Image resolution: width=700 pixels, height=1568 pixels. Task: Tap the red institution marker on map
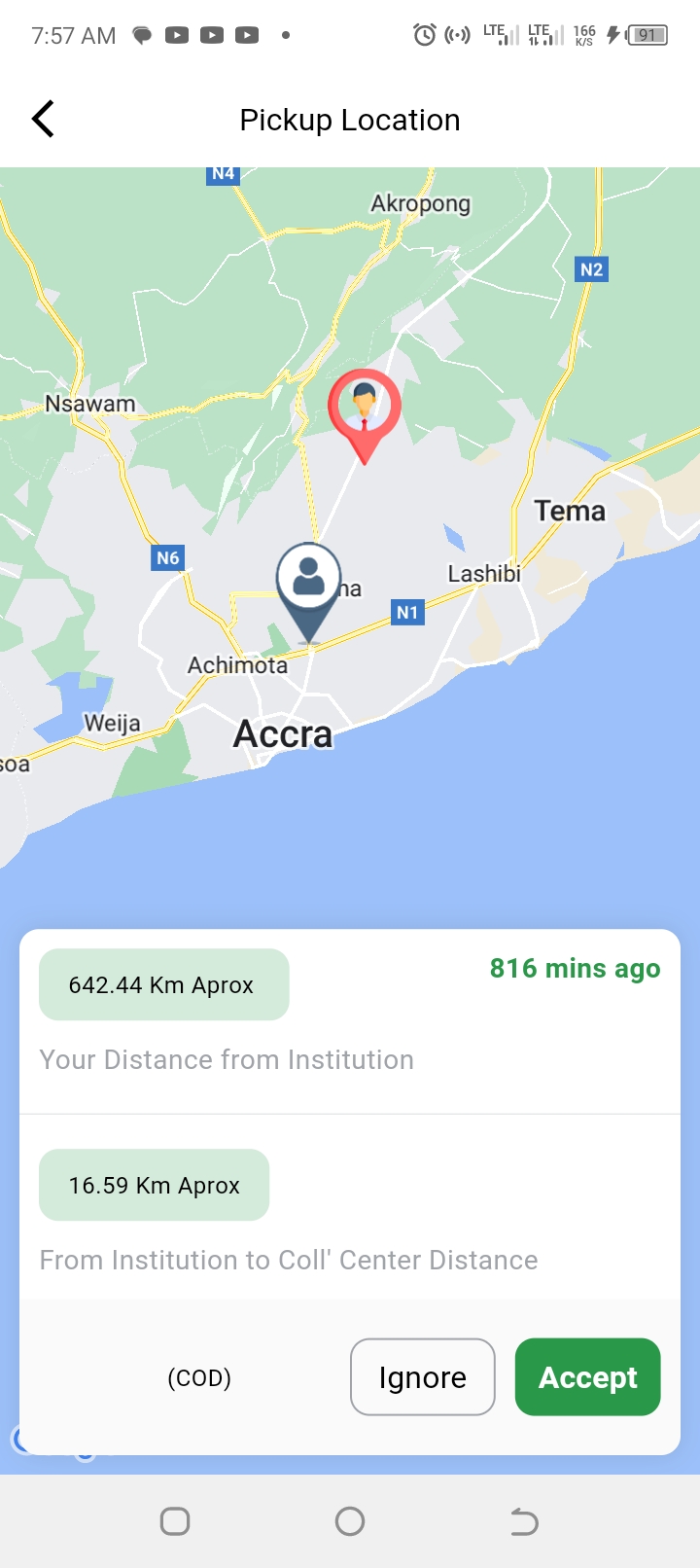point(365,407)
